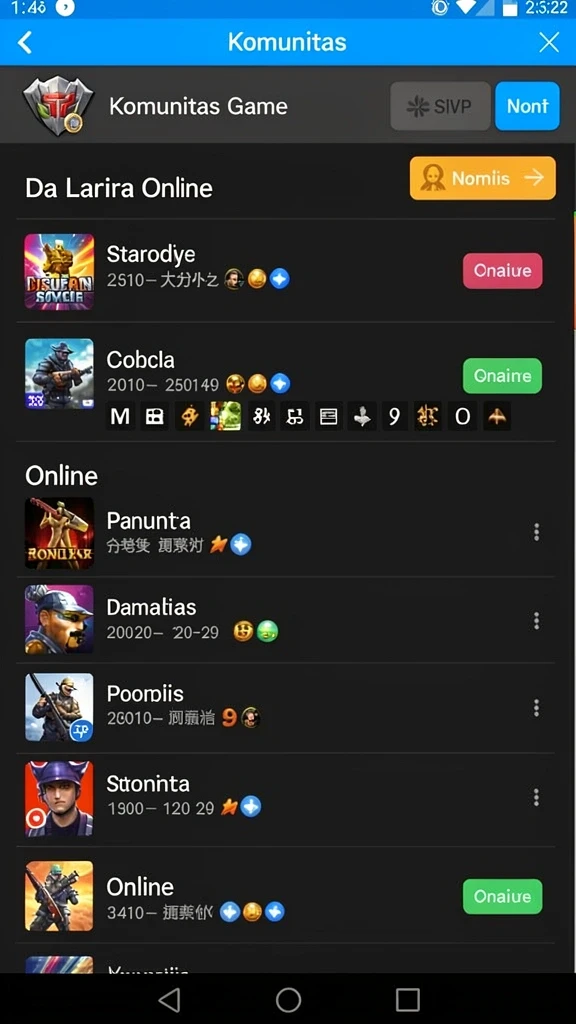Tap the green button next to Cobcla
The image size is (576, 1024).
(x=502, y=376)
